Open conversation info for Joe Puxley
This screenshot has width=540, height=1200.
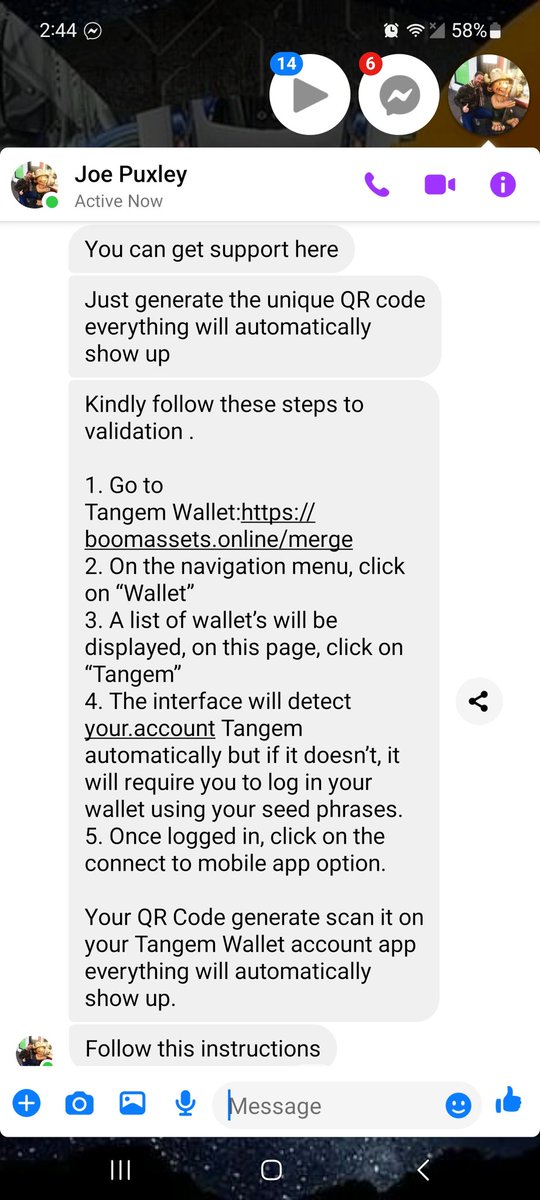[x=503, y=185]
